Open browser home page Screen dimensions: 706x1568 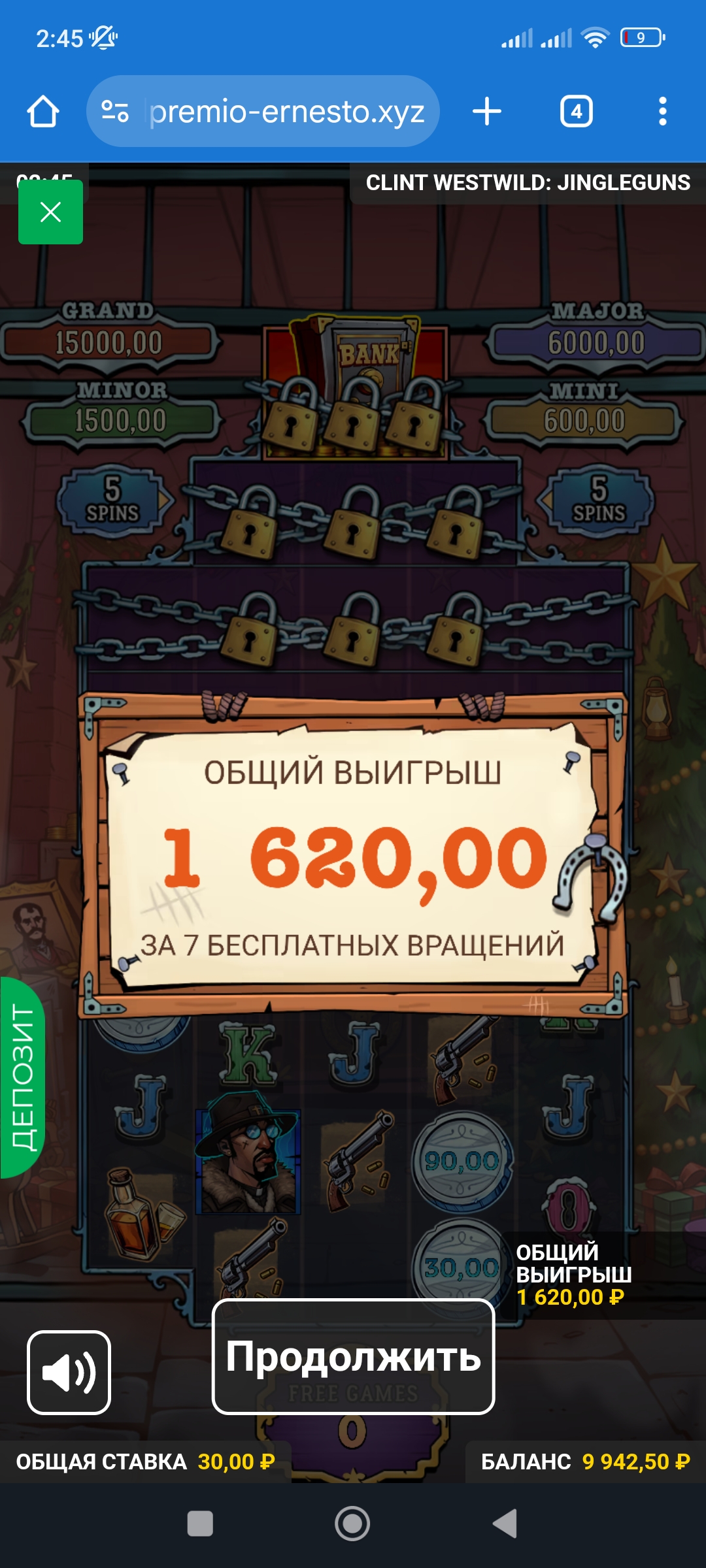click(x=43, y=111)
